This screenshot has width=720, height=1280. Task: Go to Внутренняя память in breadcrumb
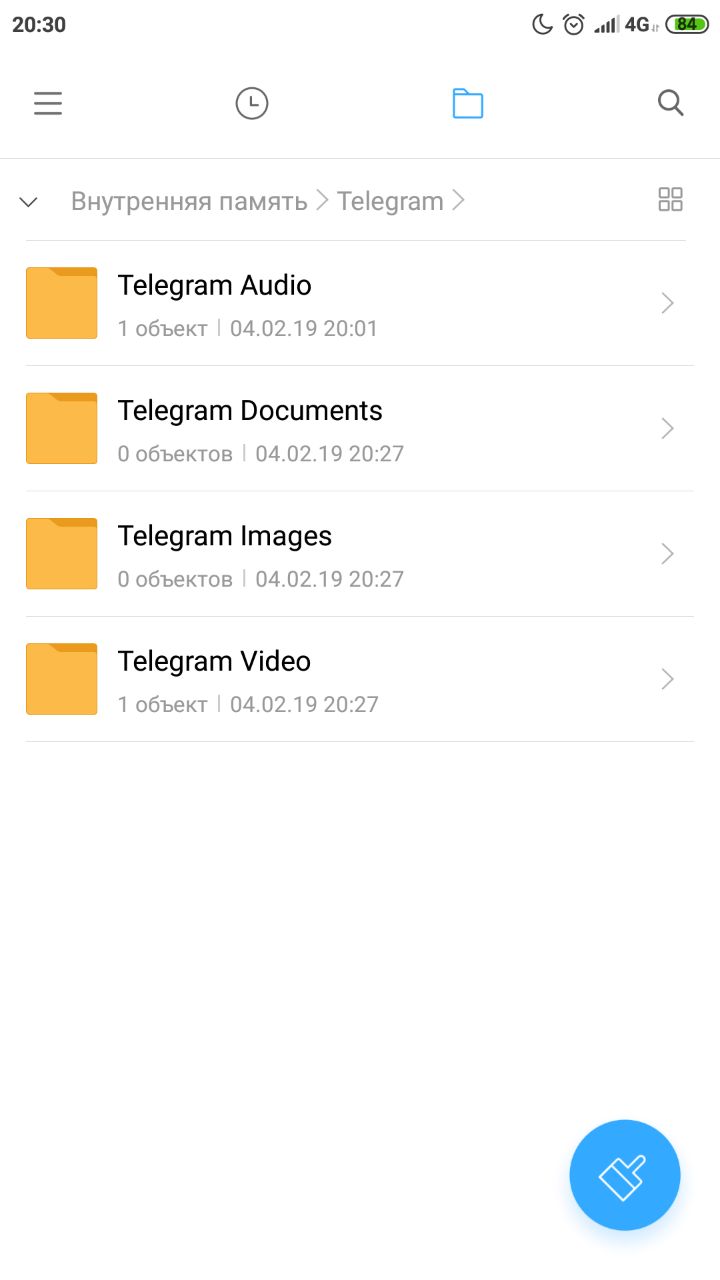pyautogui.click(x=189, y=201)
